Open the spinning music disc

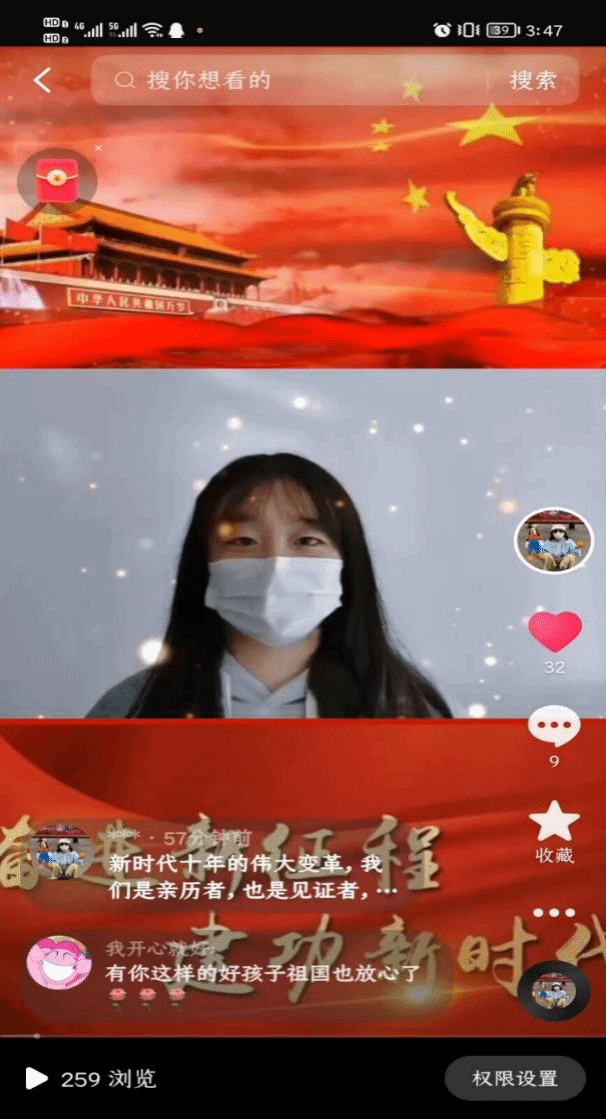click(553, 990)
